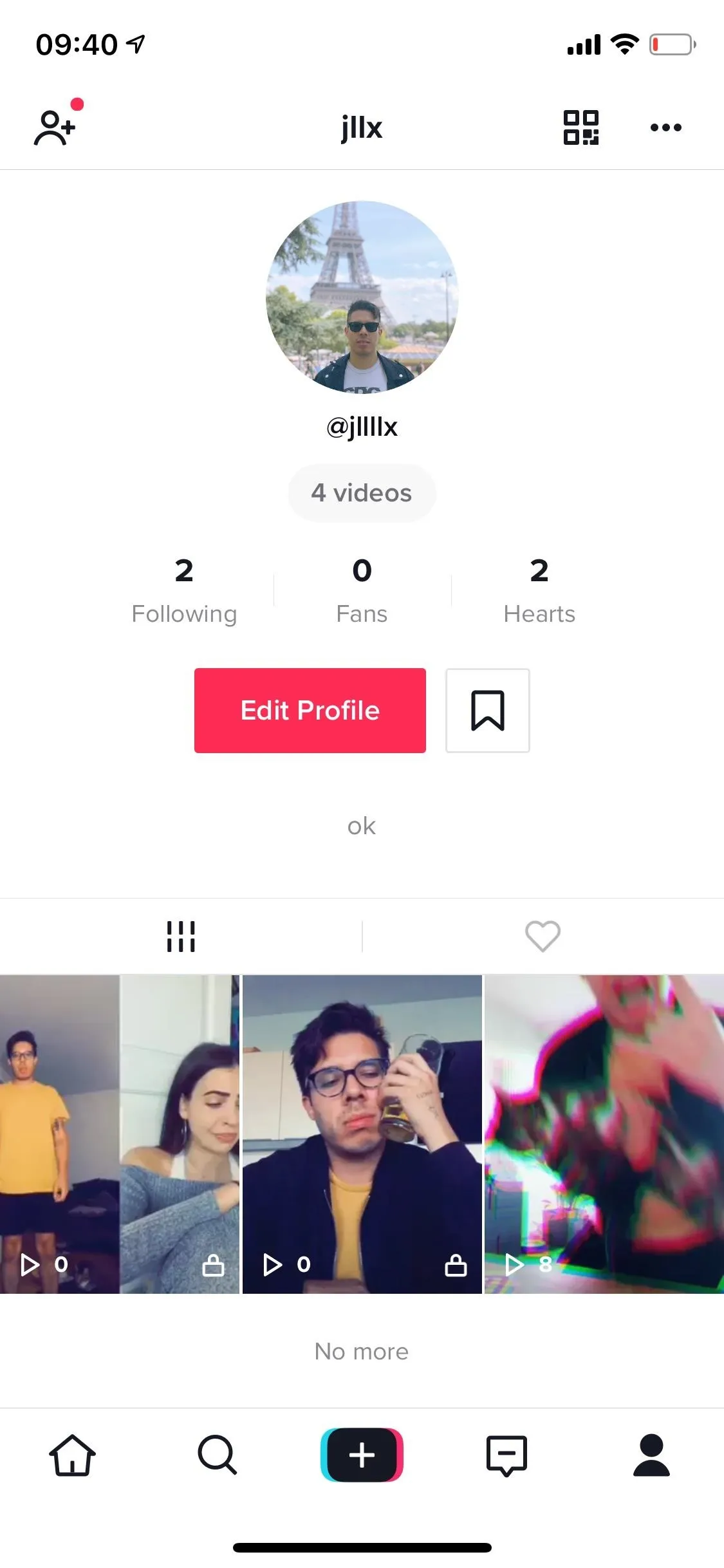View the Following list
This screenshot has height=1568, width=724.
click(x=184, y=591)
